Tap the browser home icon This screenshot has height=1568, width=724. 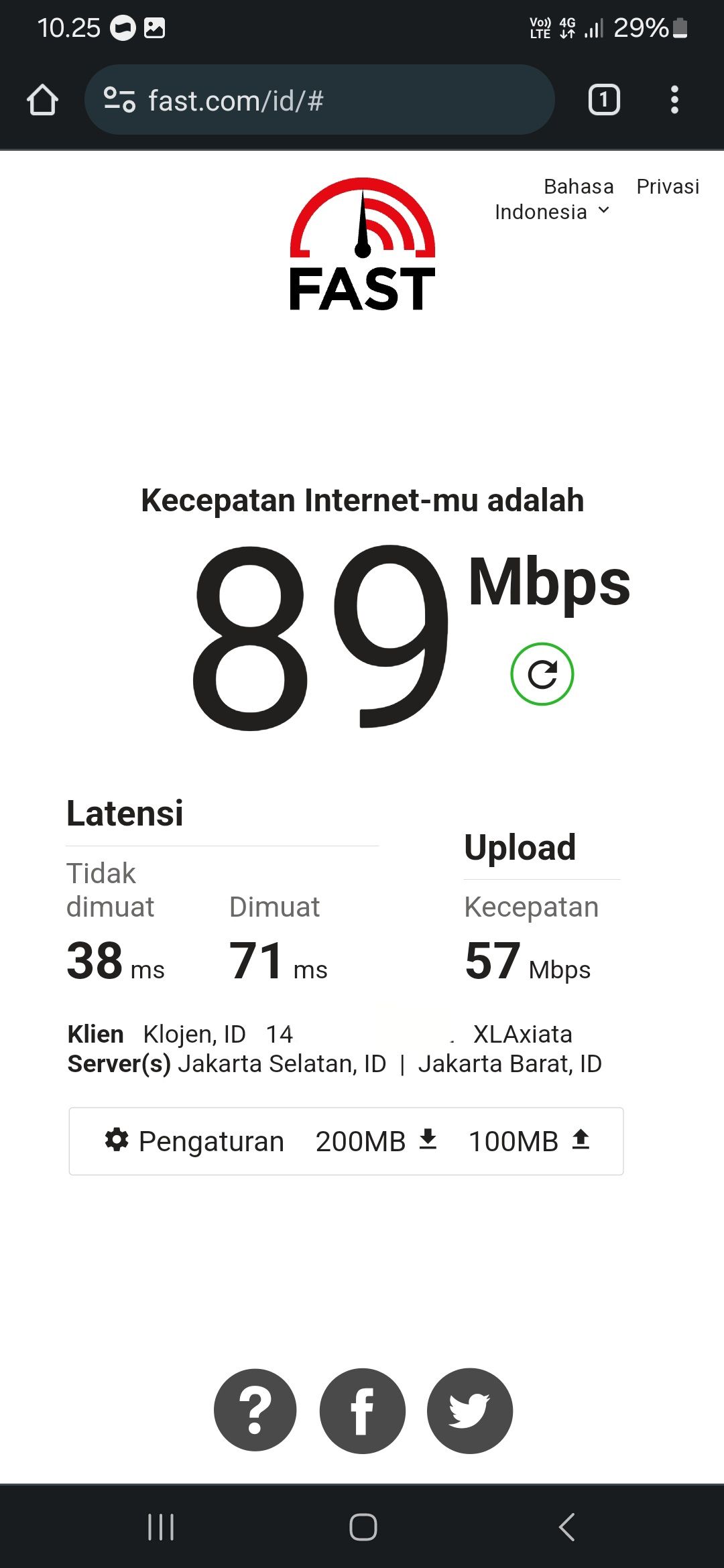pyautogui.click(x=42, y=99)
